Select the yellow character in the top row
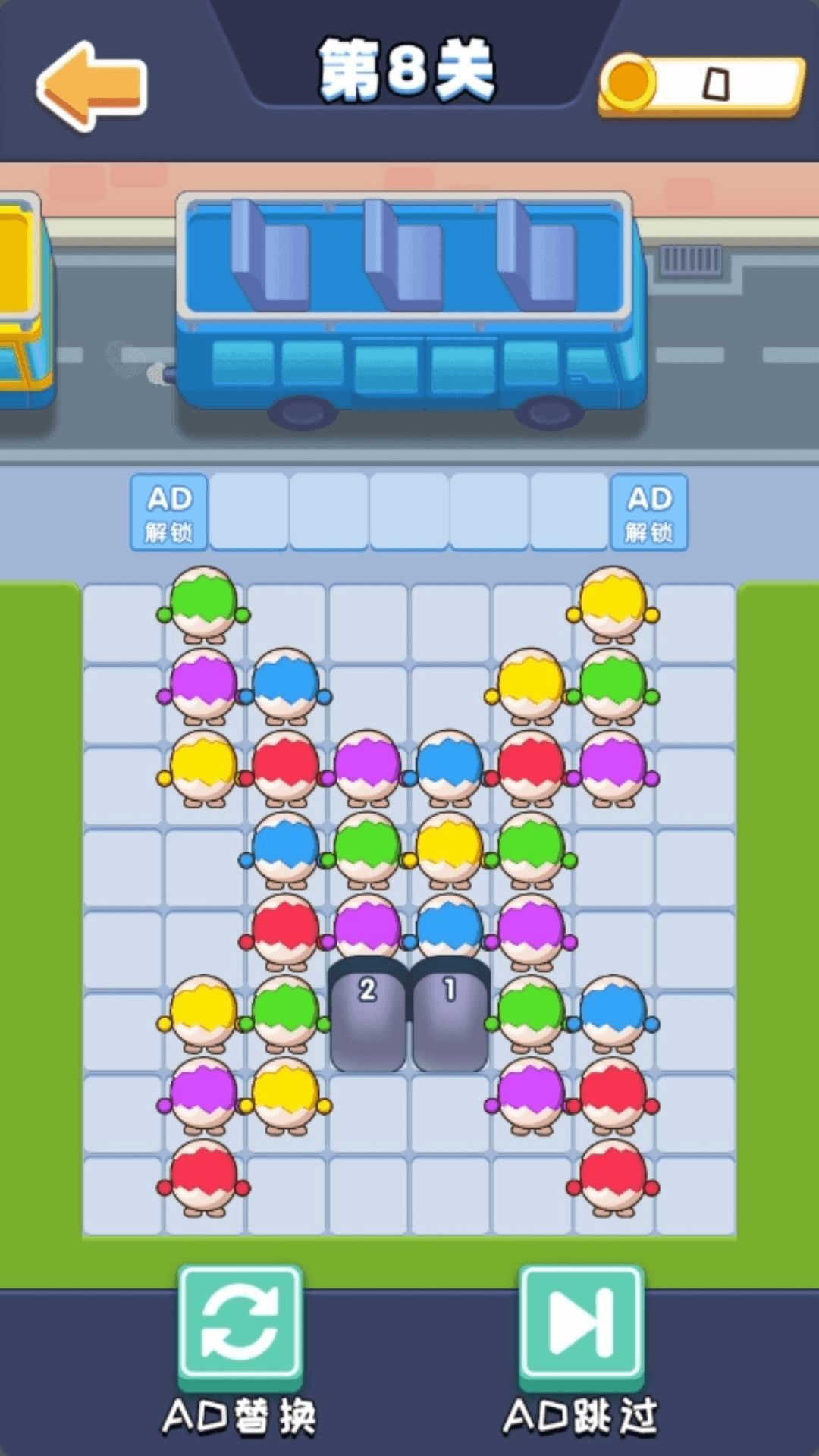This screenshot has width=819, height=1456. [613, 604]
